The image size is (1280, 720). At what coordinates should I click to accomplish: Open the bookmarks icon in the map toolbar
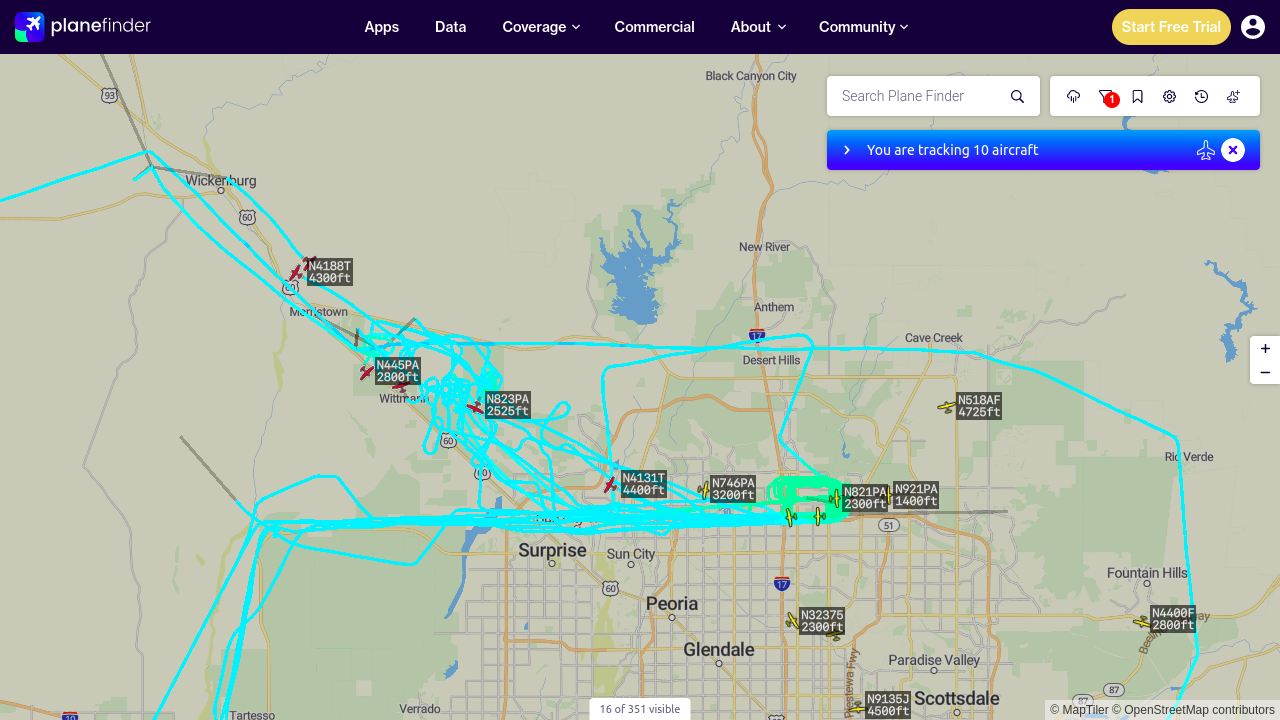tap(1138, 96)
